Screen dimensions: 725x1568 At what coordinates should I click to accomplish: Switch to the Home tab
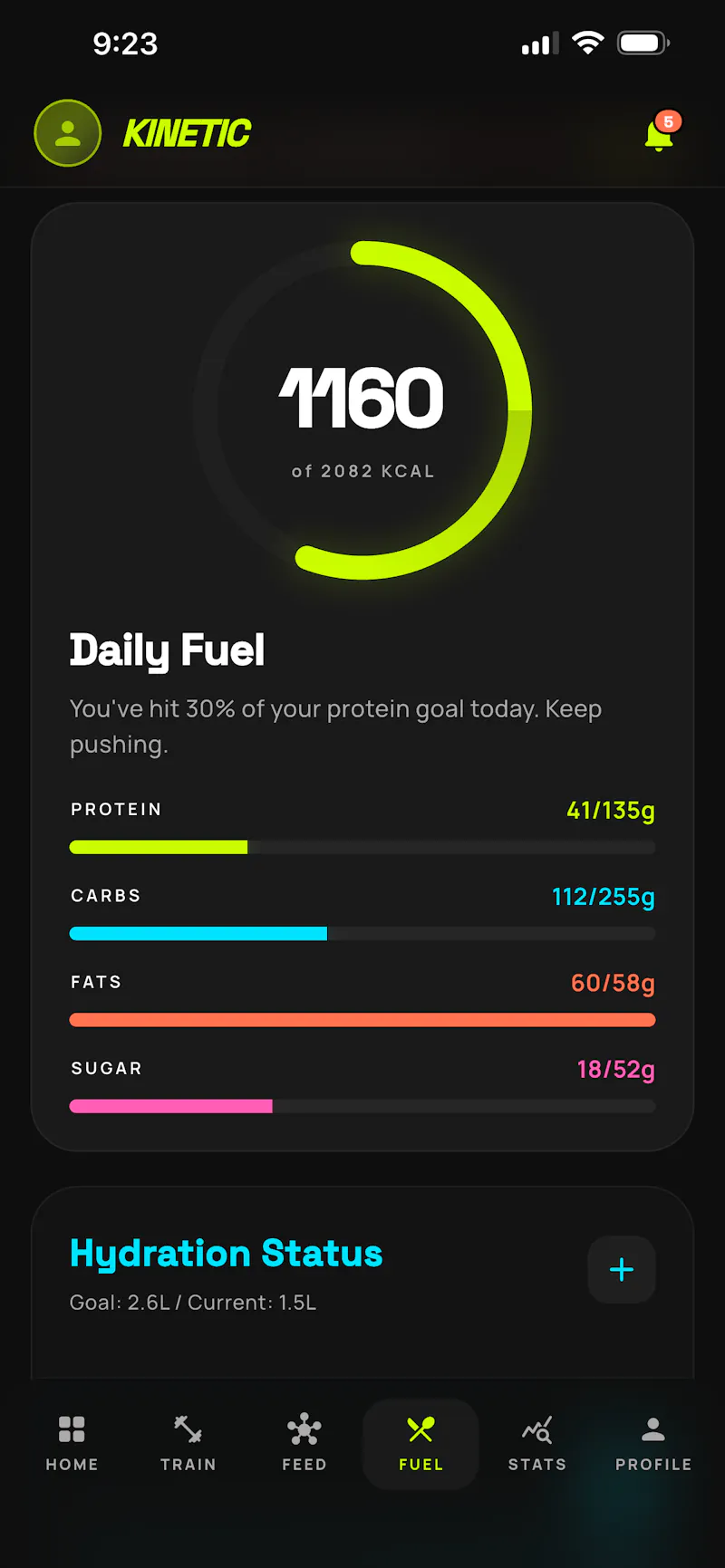(72, 1444)
